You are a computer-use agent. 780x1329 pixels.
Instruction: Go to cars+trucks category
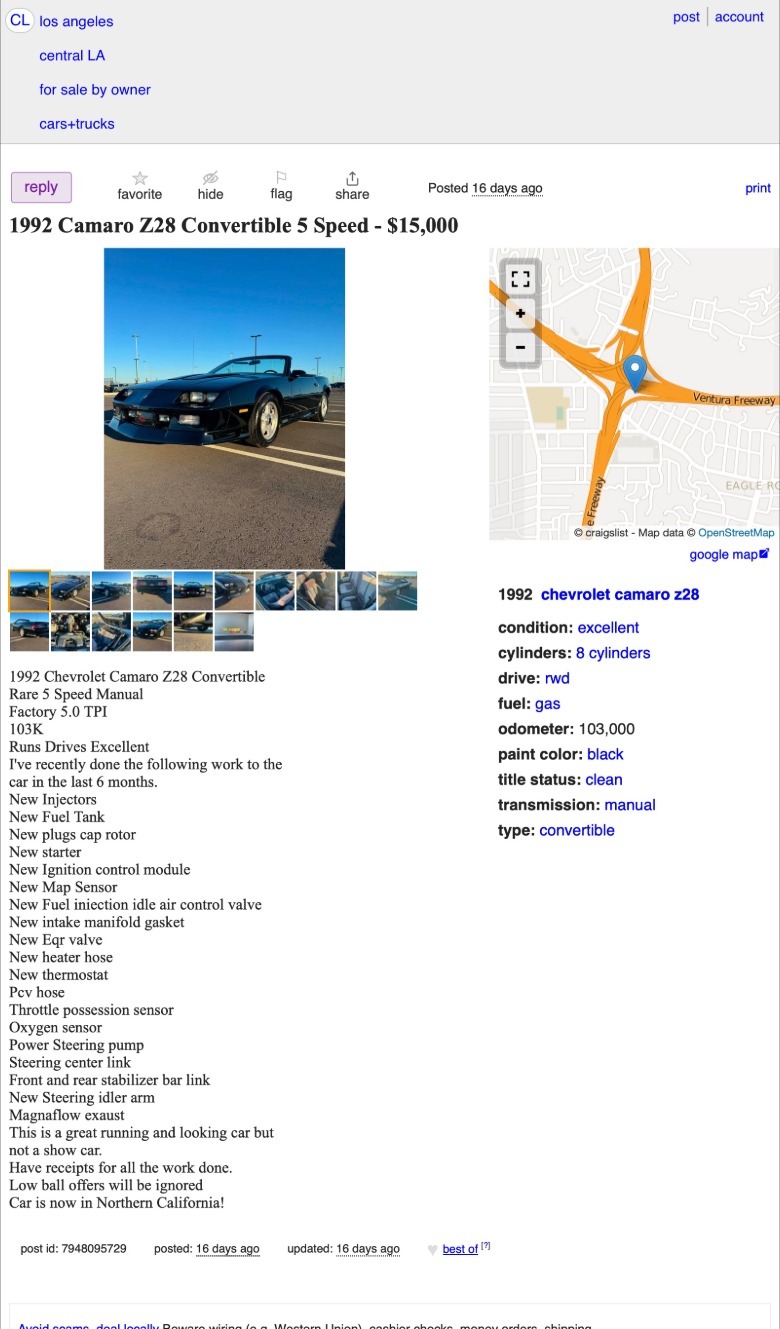pos(77,124)
